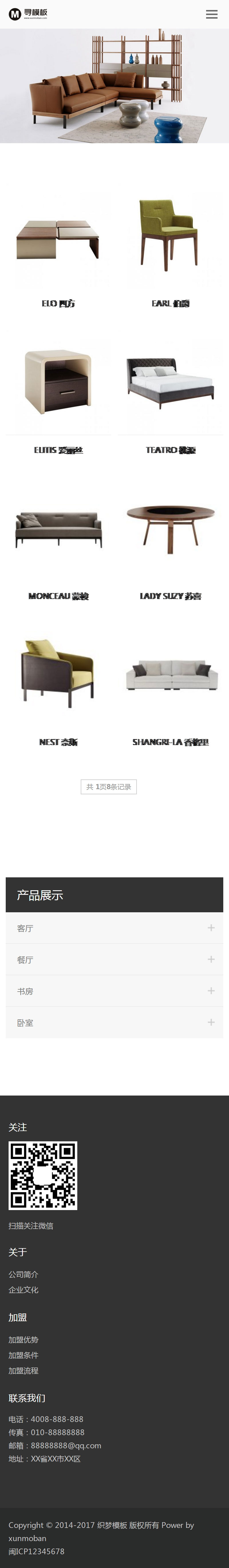Open the 加盟流程 link
The width and height of the screenshot is (229, 1568).
coord(23,1371)
